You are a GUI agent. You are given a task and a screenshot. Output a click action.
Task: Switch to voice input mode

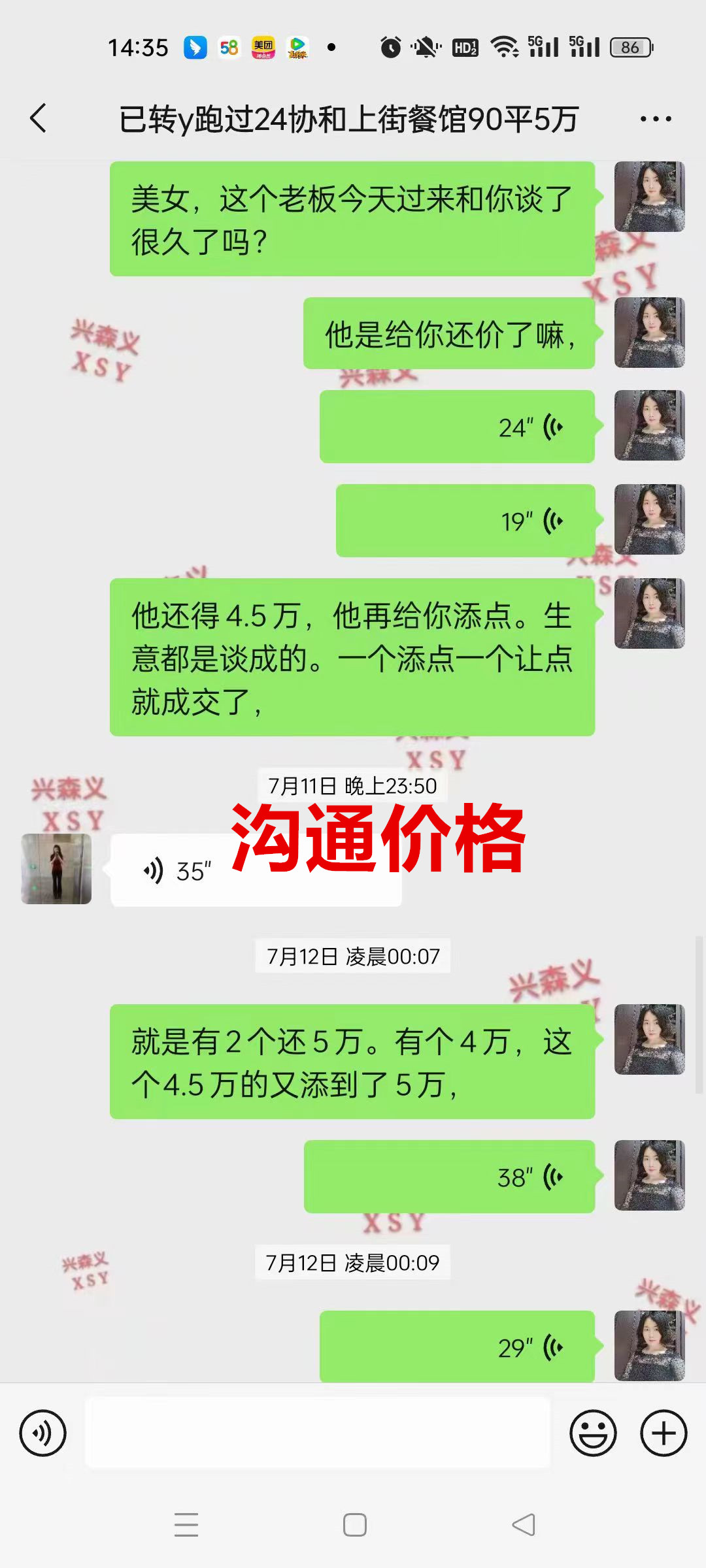pyautogui.click(x=43, y=1433)
